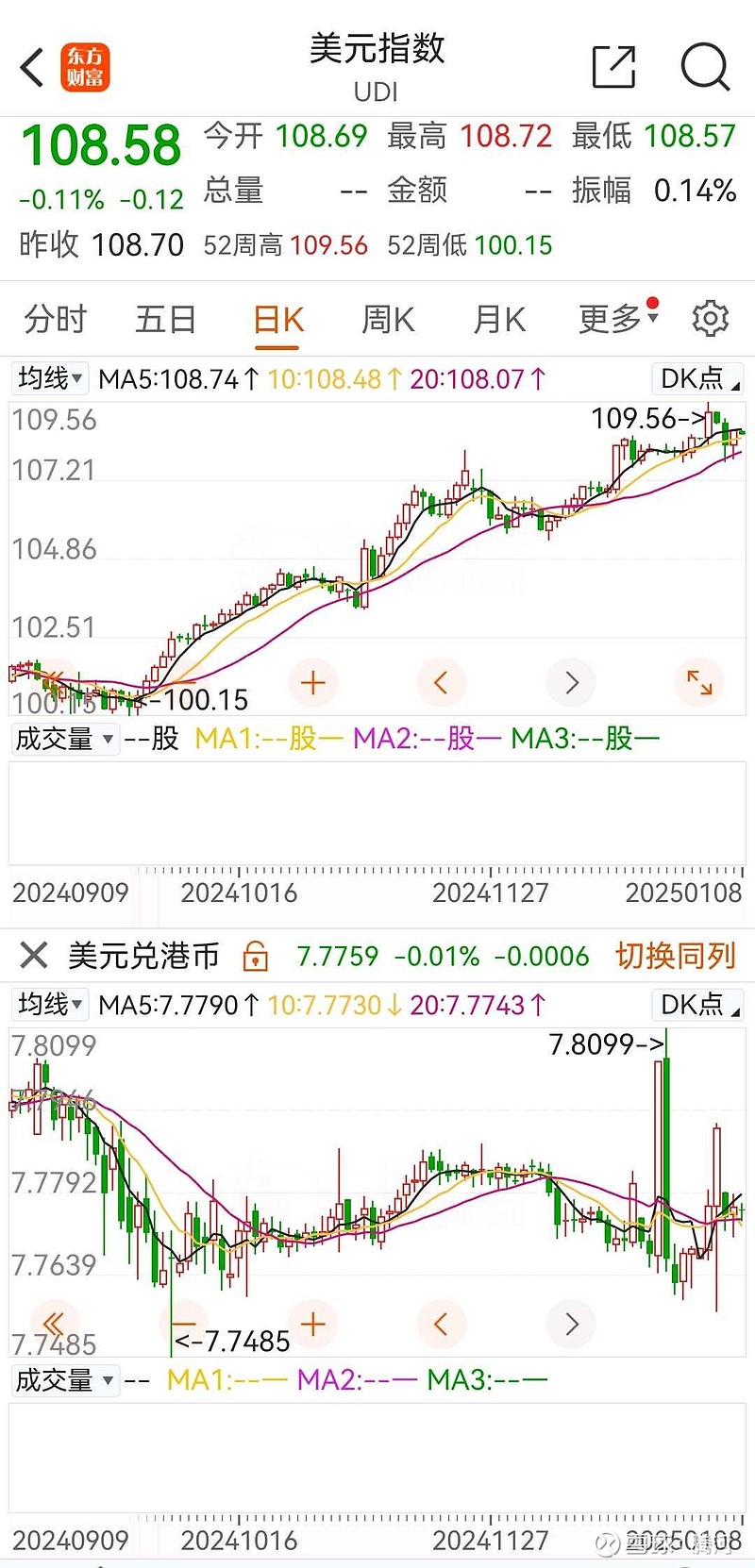Switch to the 周K weekly chart tab

387,319
